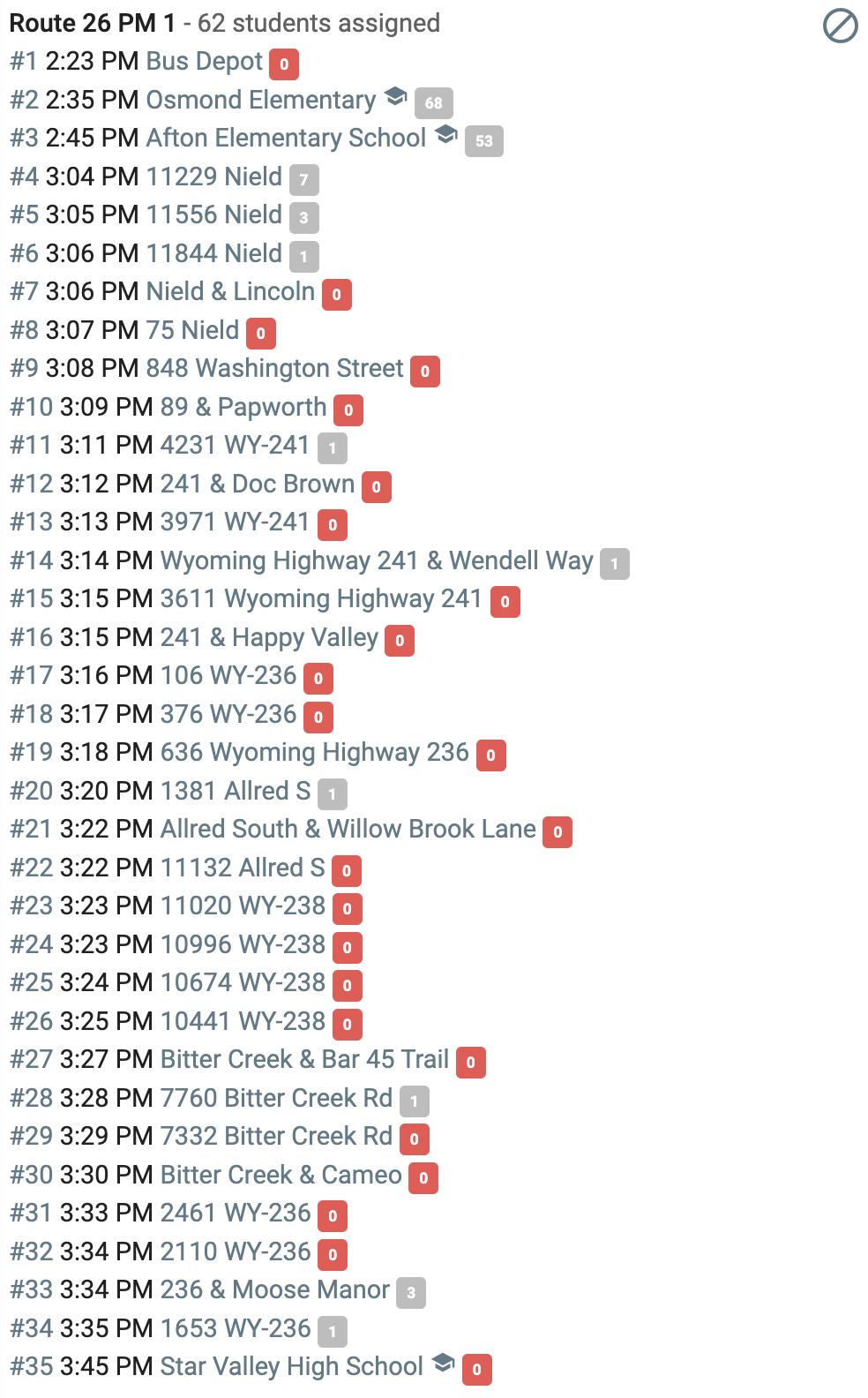The width and height of the screenshot is (868, 1398).
Task: Select 636 Wyoming Highway 236 stop
Action: pyautogui.click(x=315, y=752)
